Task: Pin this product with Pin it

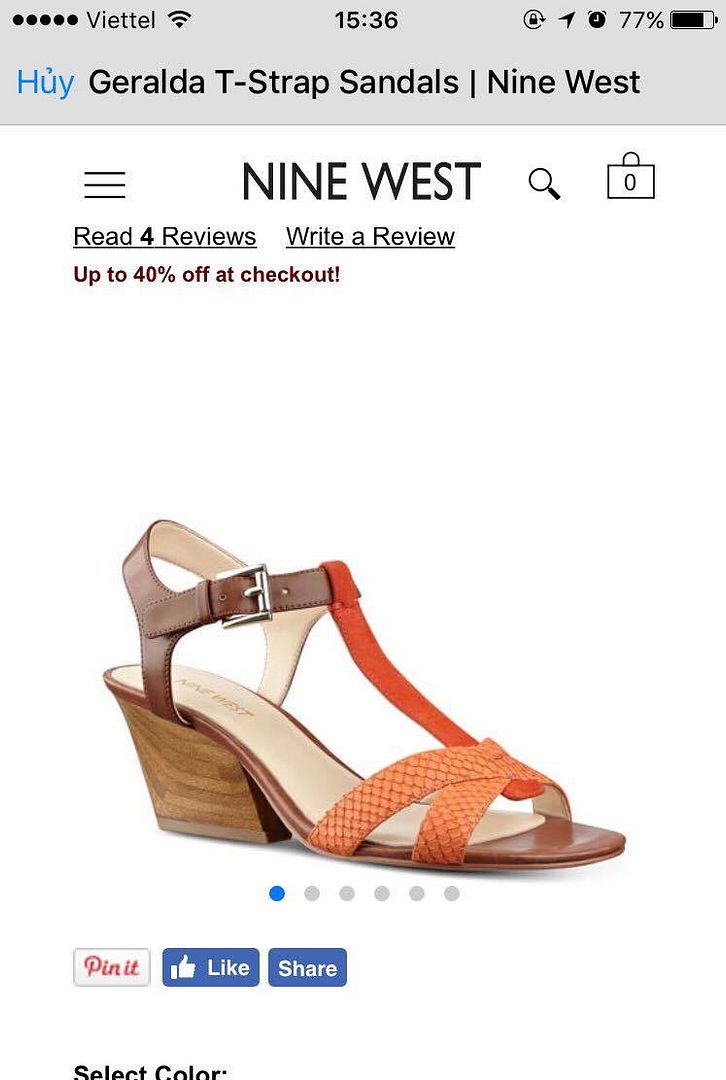Action: [x=112, y=967]
